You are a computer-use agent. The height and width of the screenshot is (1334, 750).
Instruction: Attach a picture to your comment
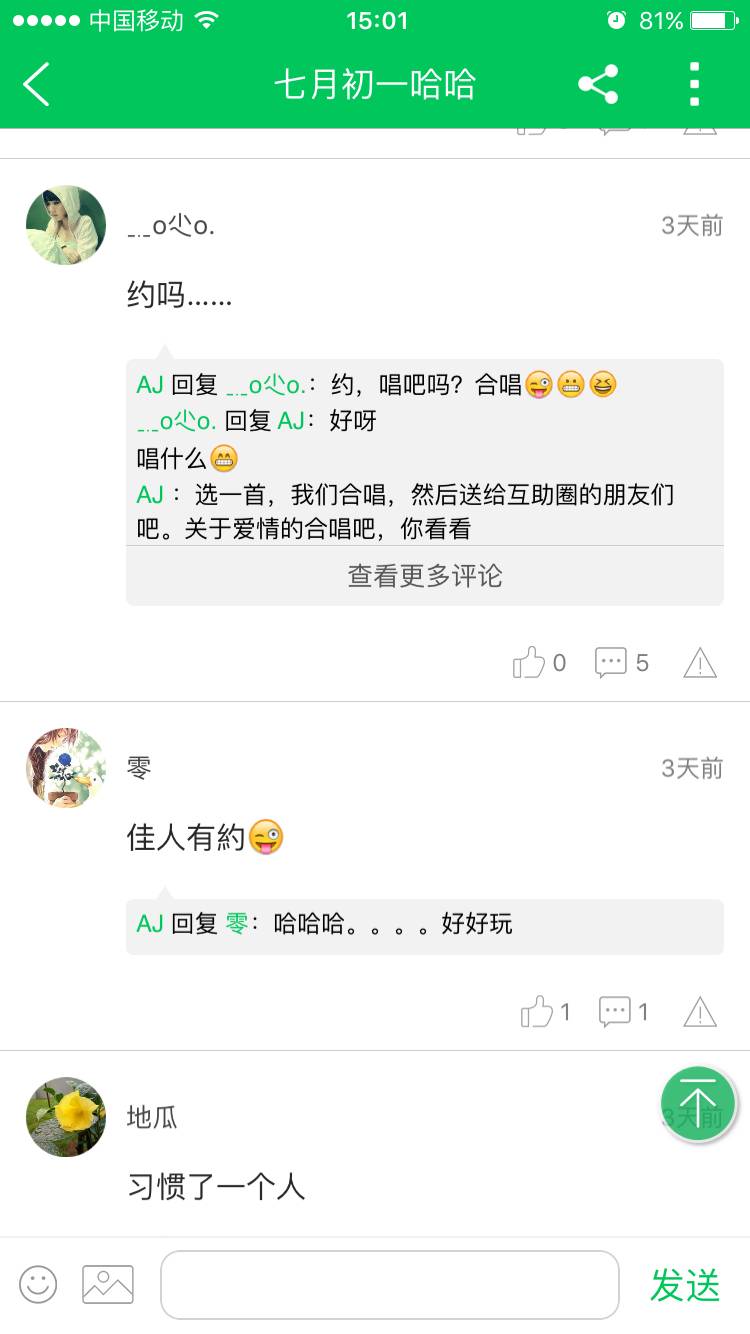pos(108,1284)
